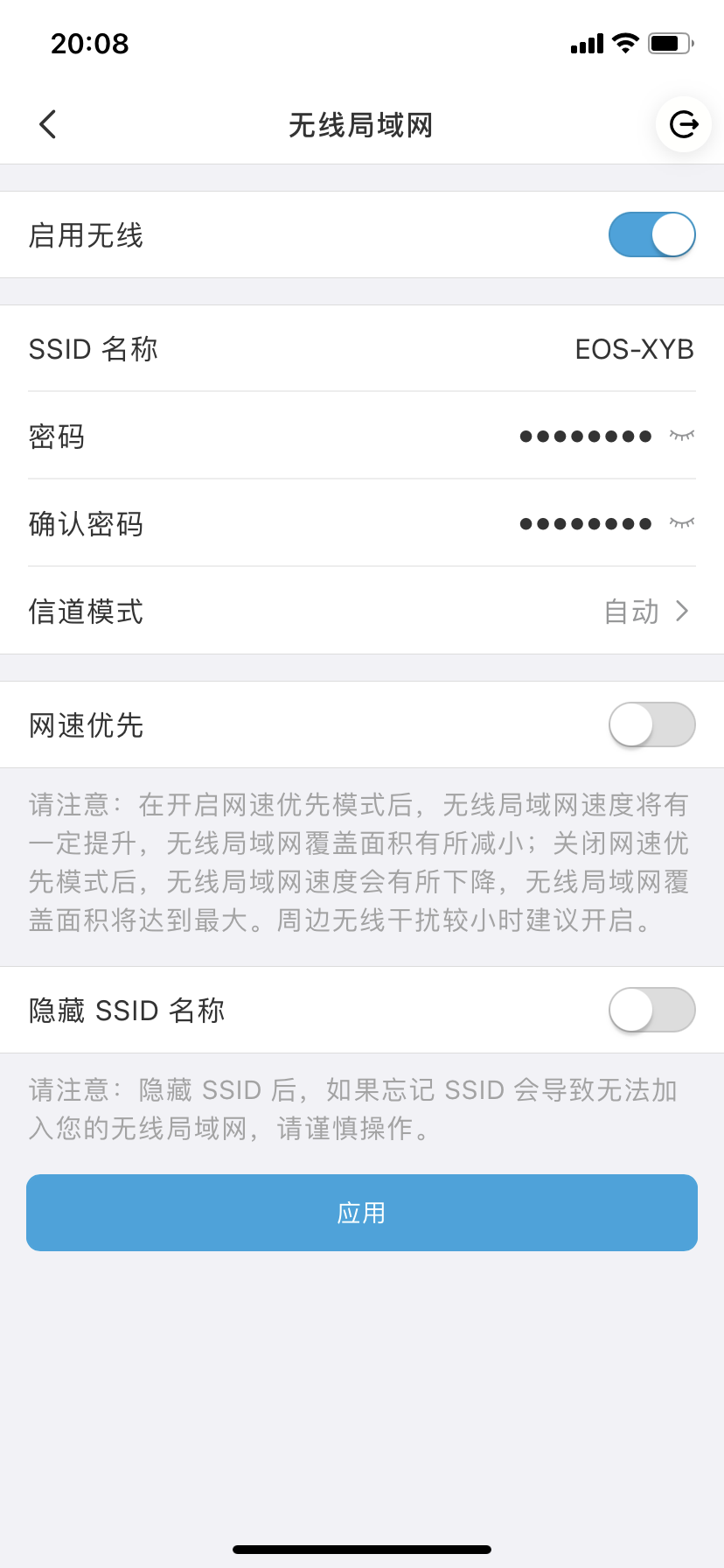Go back from the 无线局域网 page
The height and width of the screenshot is (1568, 724).
(x=48, y=124)
